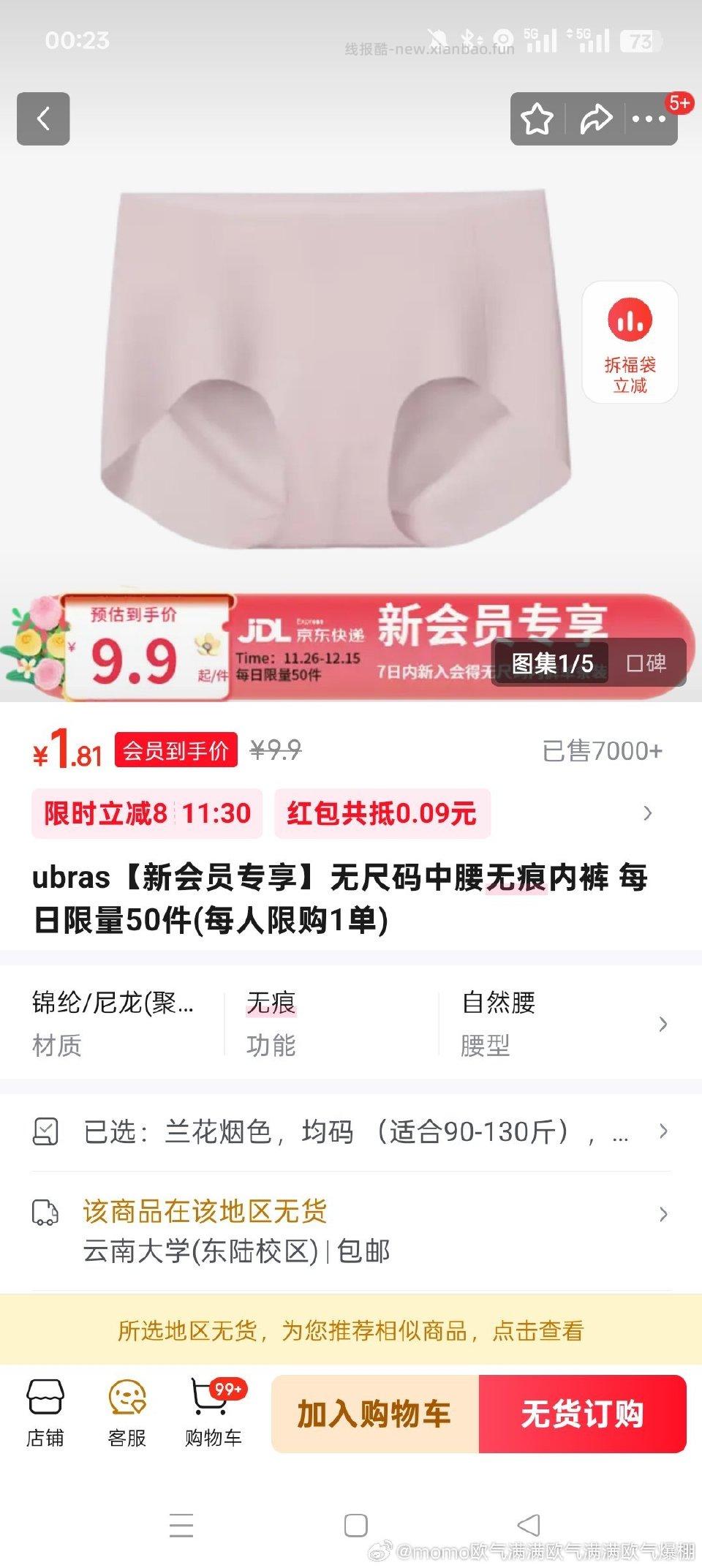Open the 已选 color and size selector
Image resolution: width=702 pixels, height=1568 pixels.
pyautogui.click(x=351, y=1131)
